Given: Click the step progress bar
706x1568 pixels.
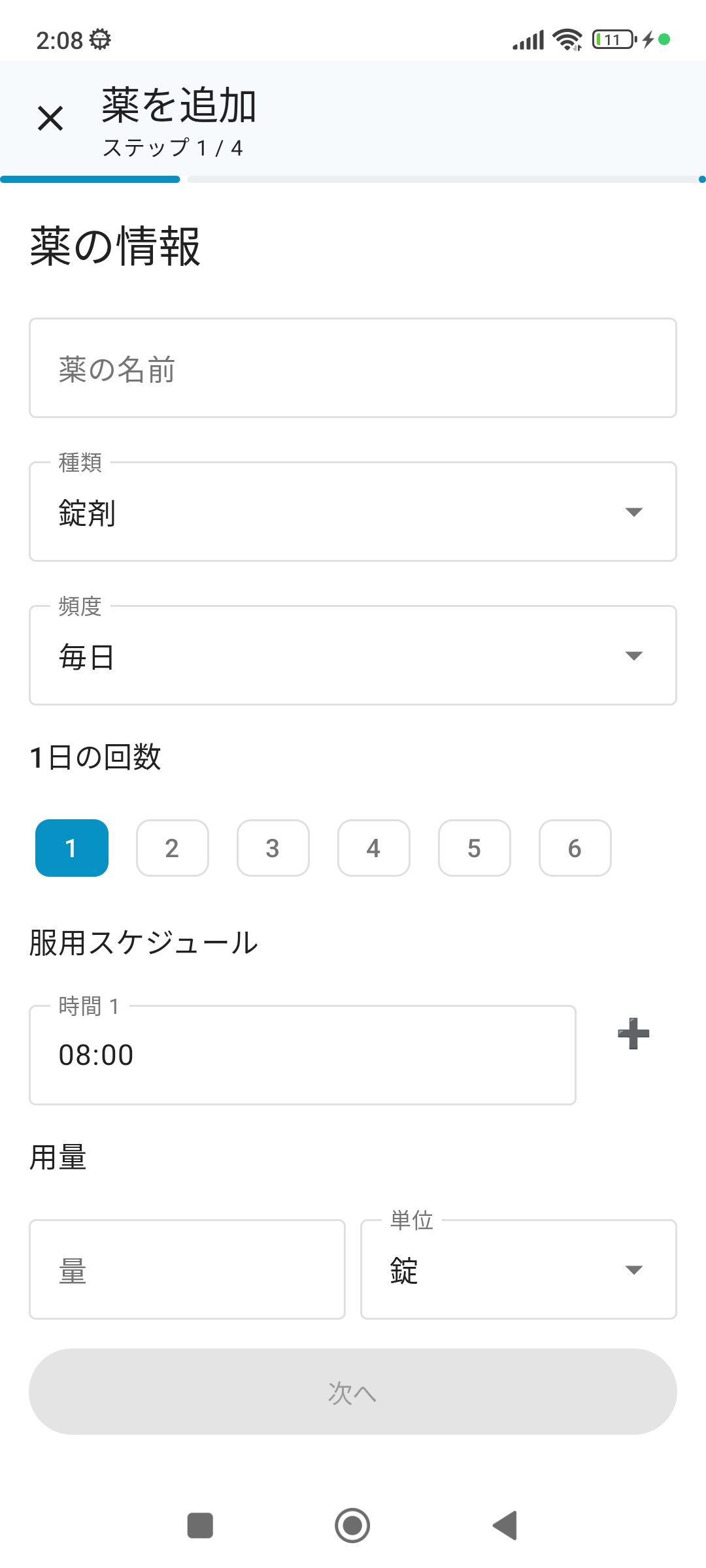Looking at the screenshot, I should coord(353,178).
